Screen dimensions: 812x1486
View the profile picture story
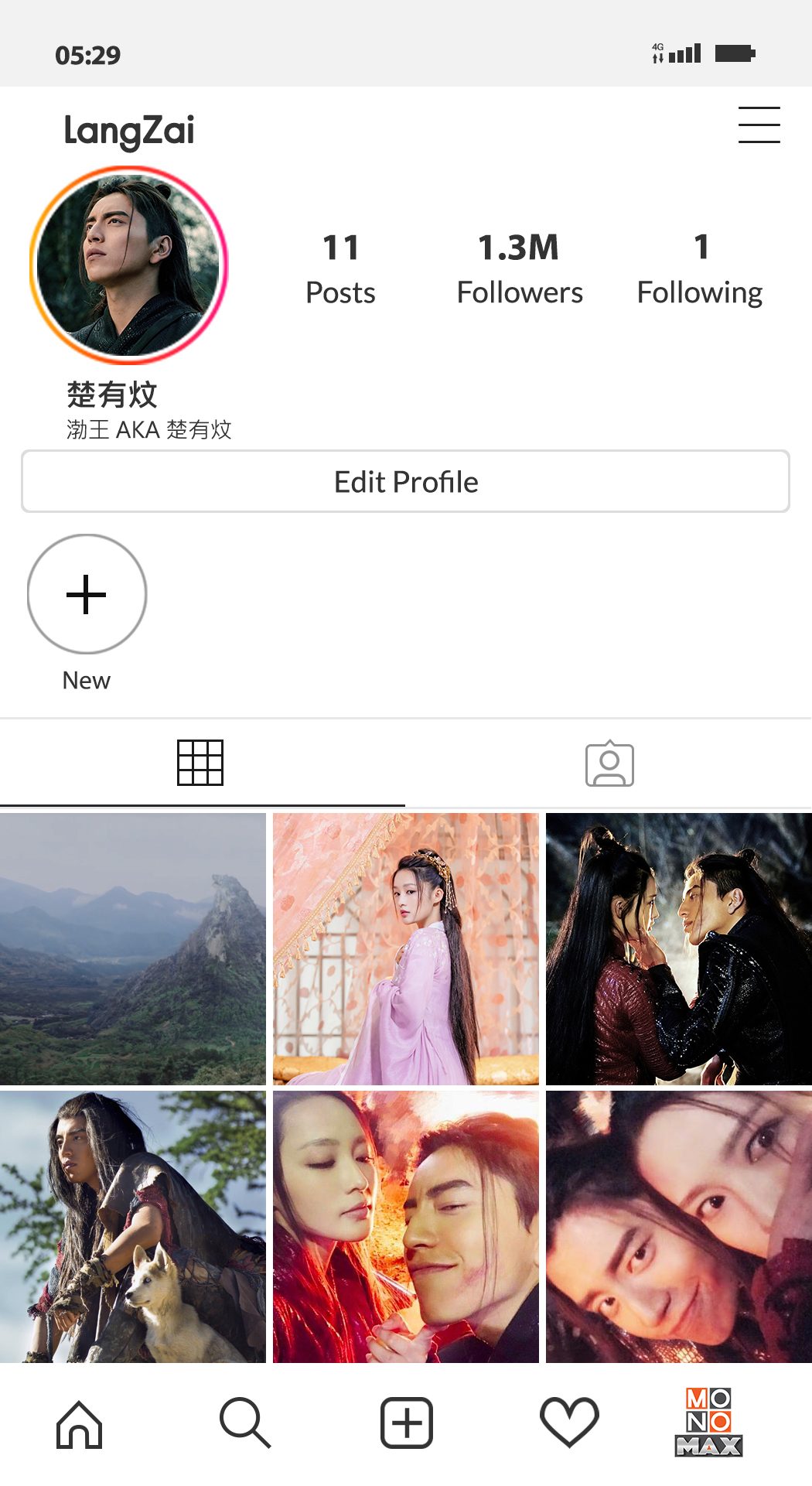coord(128,265)
